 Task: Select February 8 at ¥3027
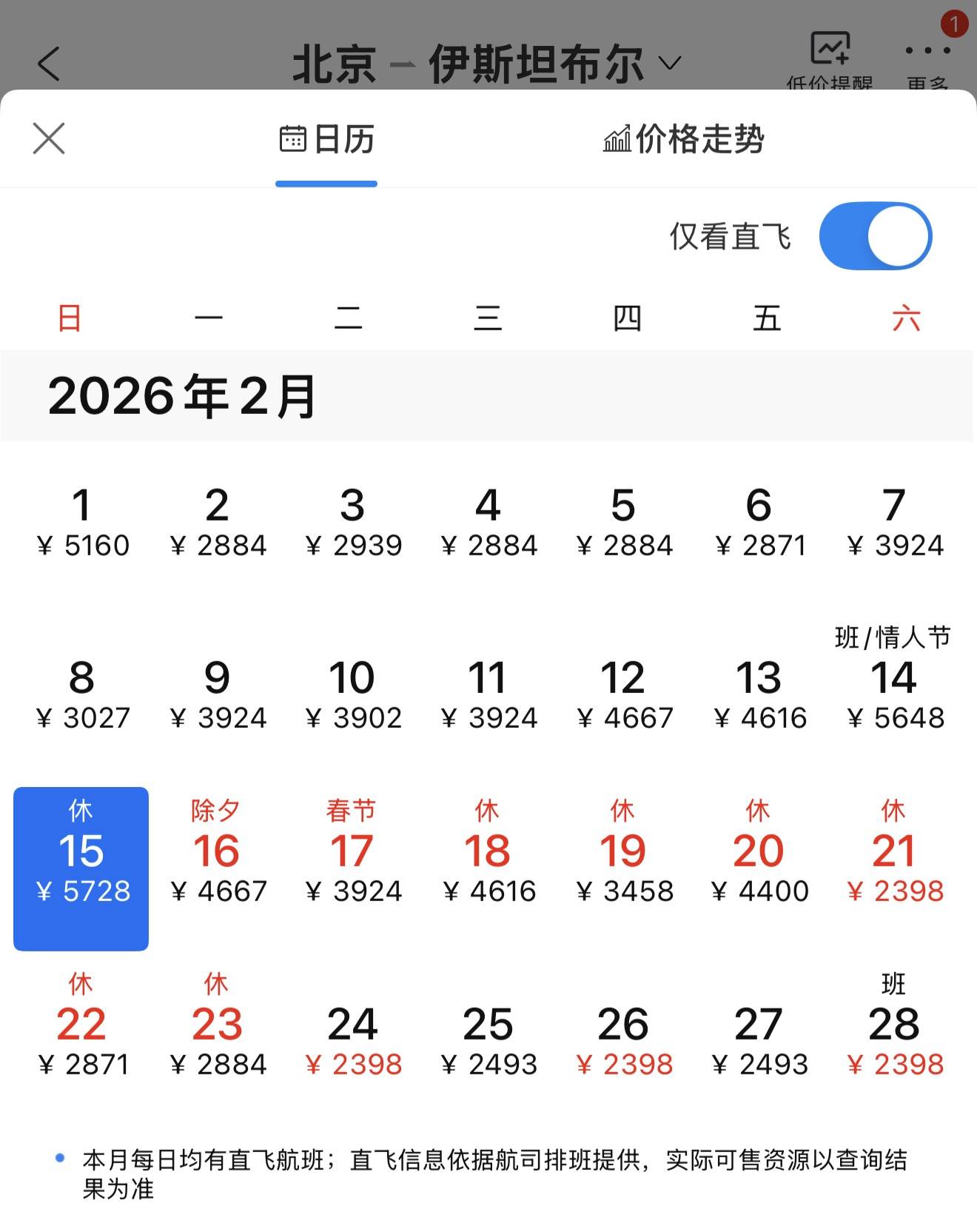[81, 694]
